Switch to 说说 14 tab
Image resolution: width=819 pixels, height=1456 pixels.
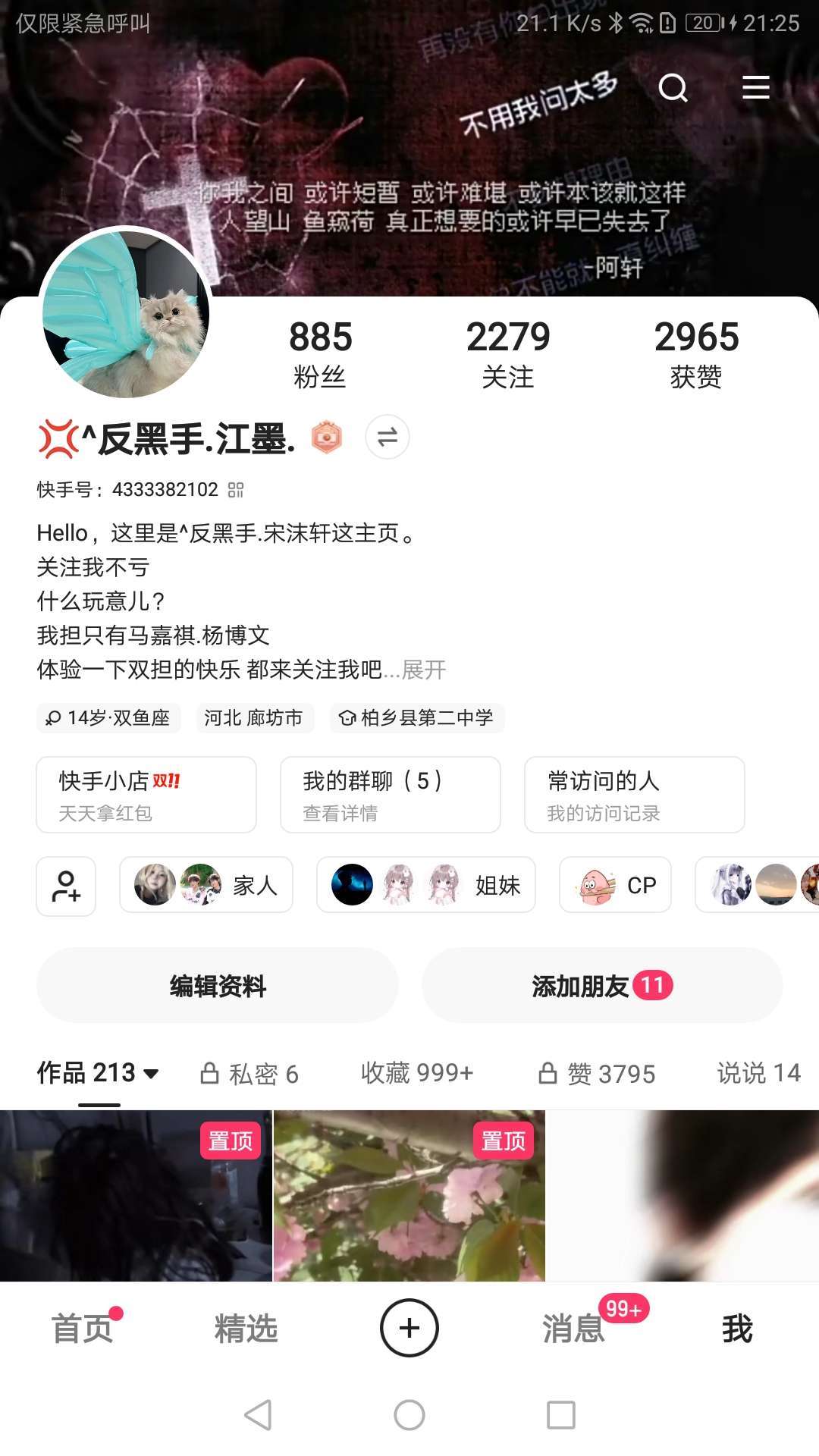pos(758,1072)
